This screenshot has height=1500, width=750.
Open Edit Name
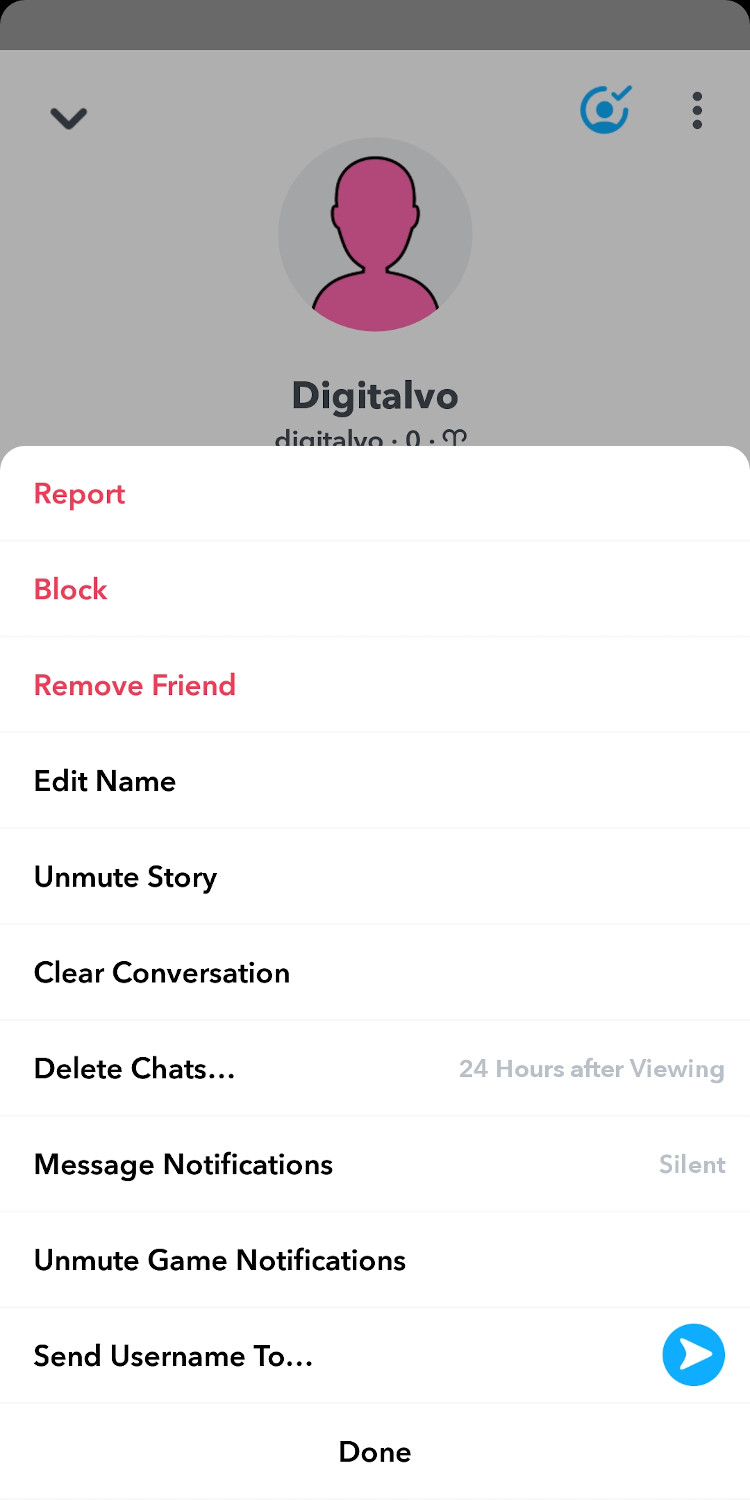[x=375, y=781]
